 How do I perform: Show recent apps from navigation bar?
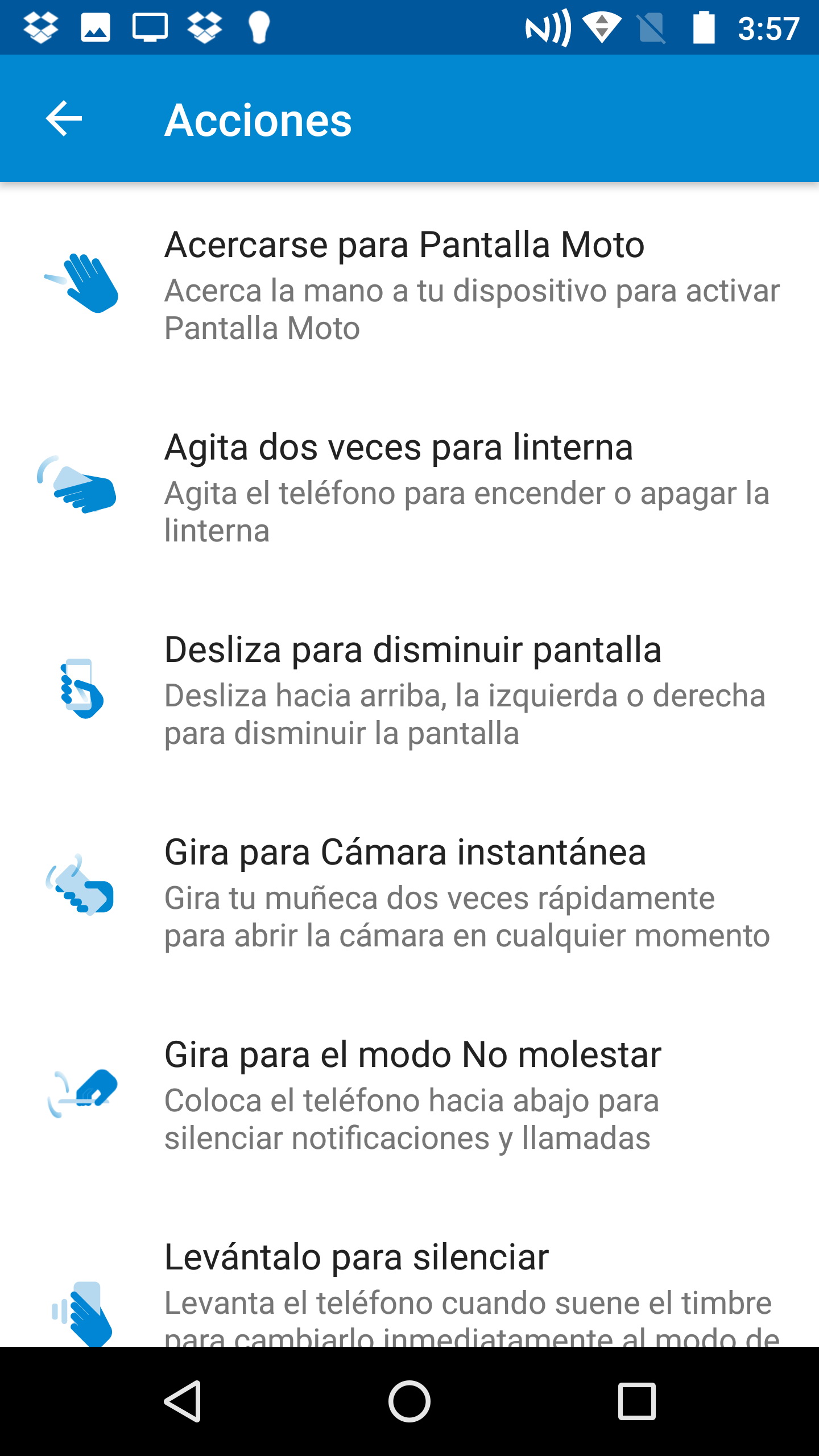637,1401
